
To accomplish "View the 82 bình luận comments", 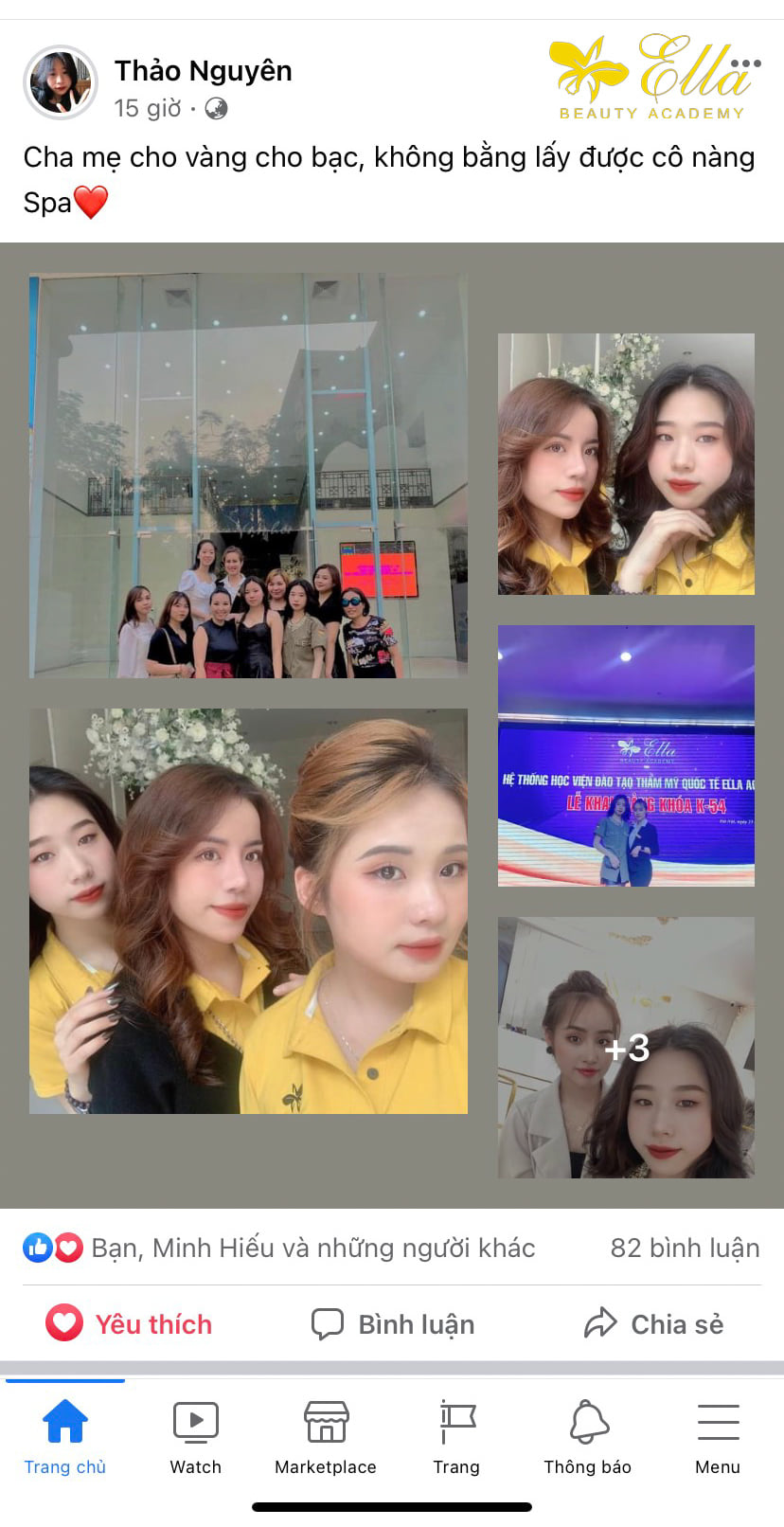I will pos(685,1248).
